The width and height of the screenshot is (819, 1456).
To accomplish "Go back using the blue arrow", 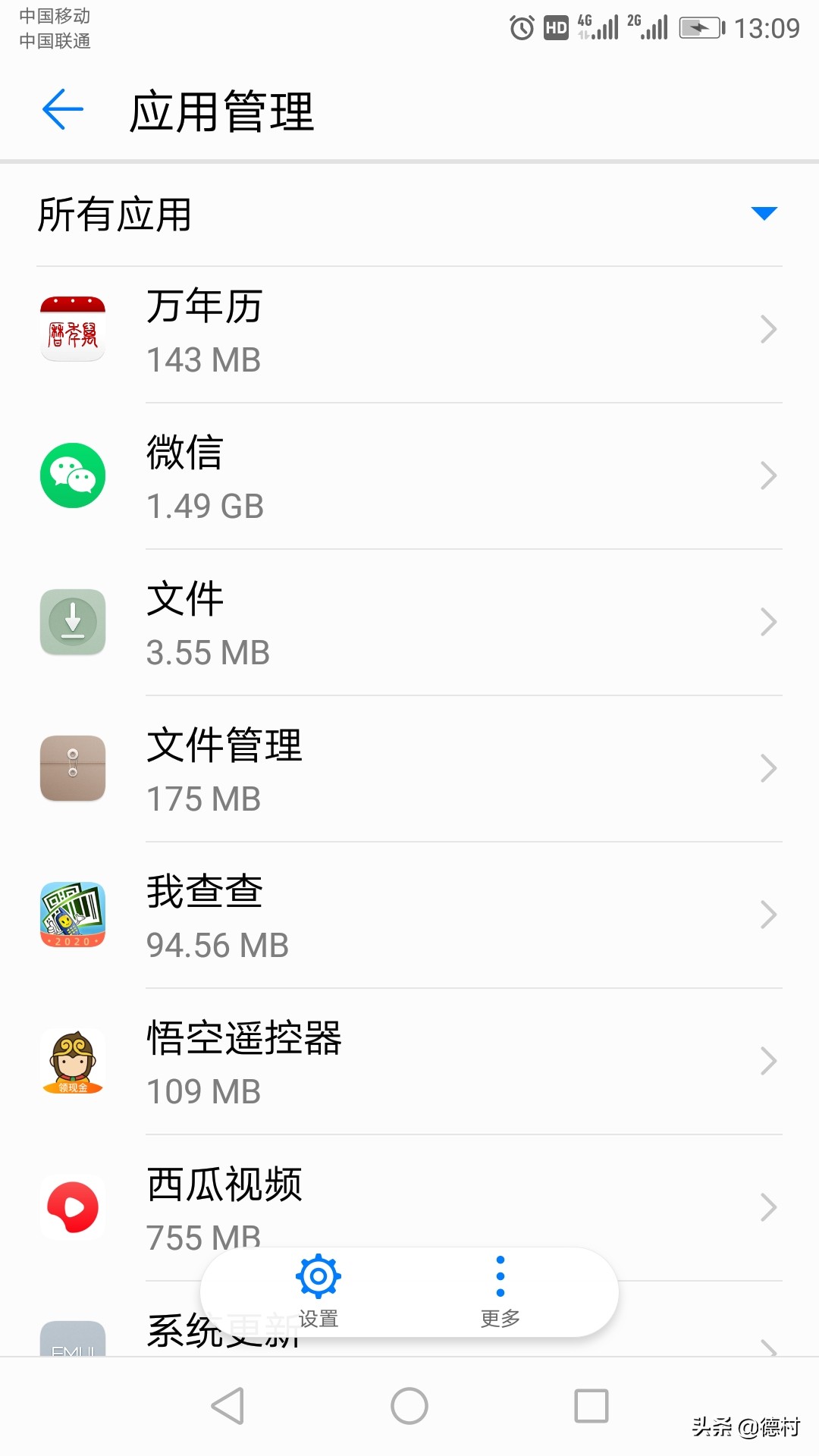I will click(64, 108).
